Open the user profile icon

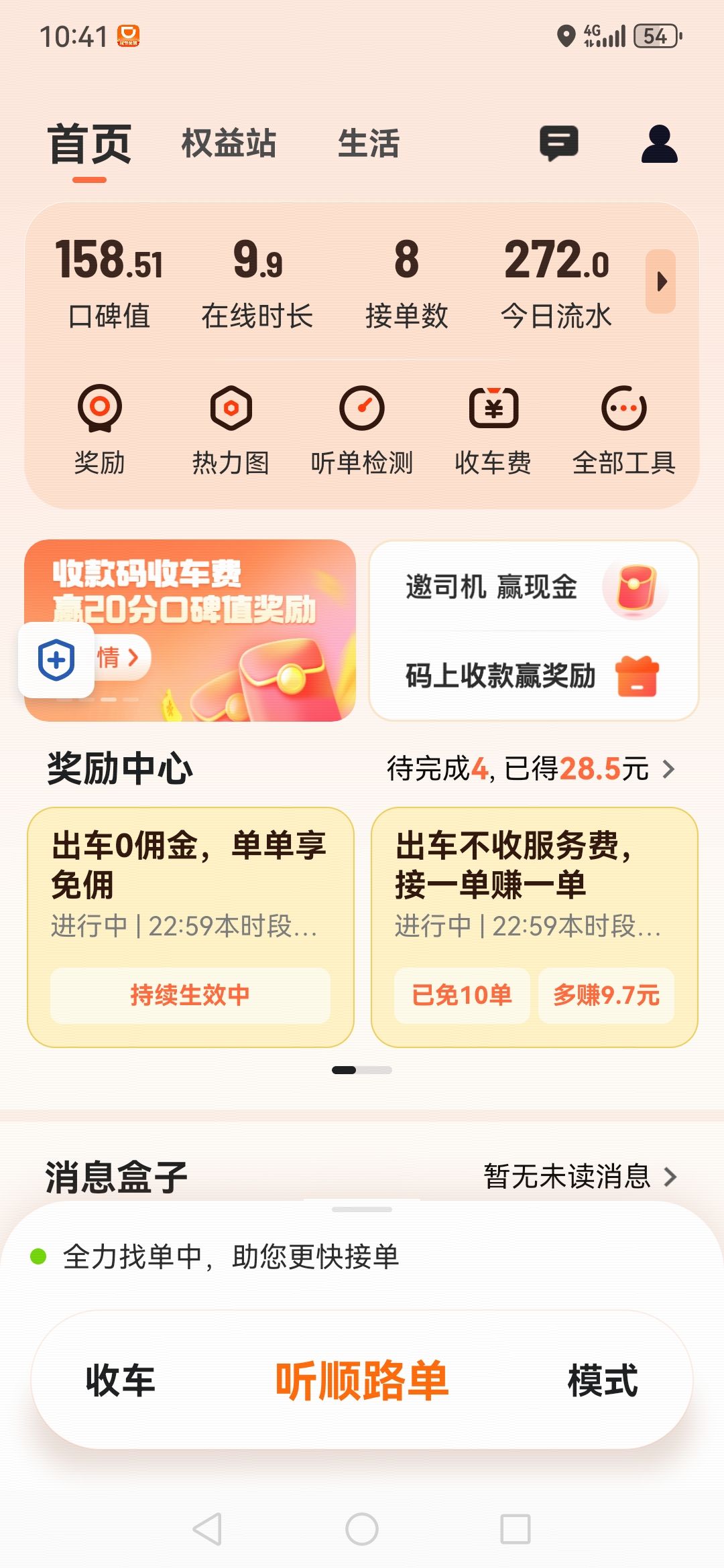coord(659,143)
